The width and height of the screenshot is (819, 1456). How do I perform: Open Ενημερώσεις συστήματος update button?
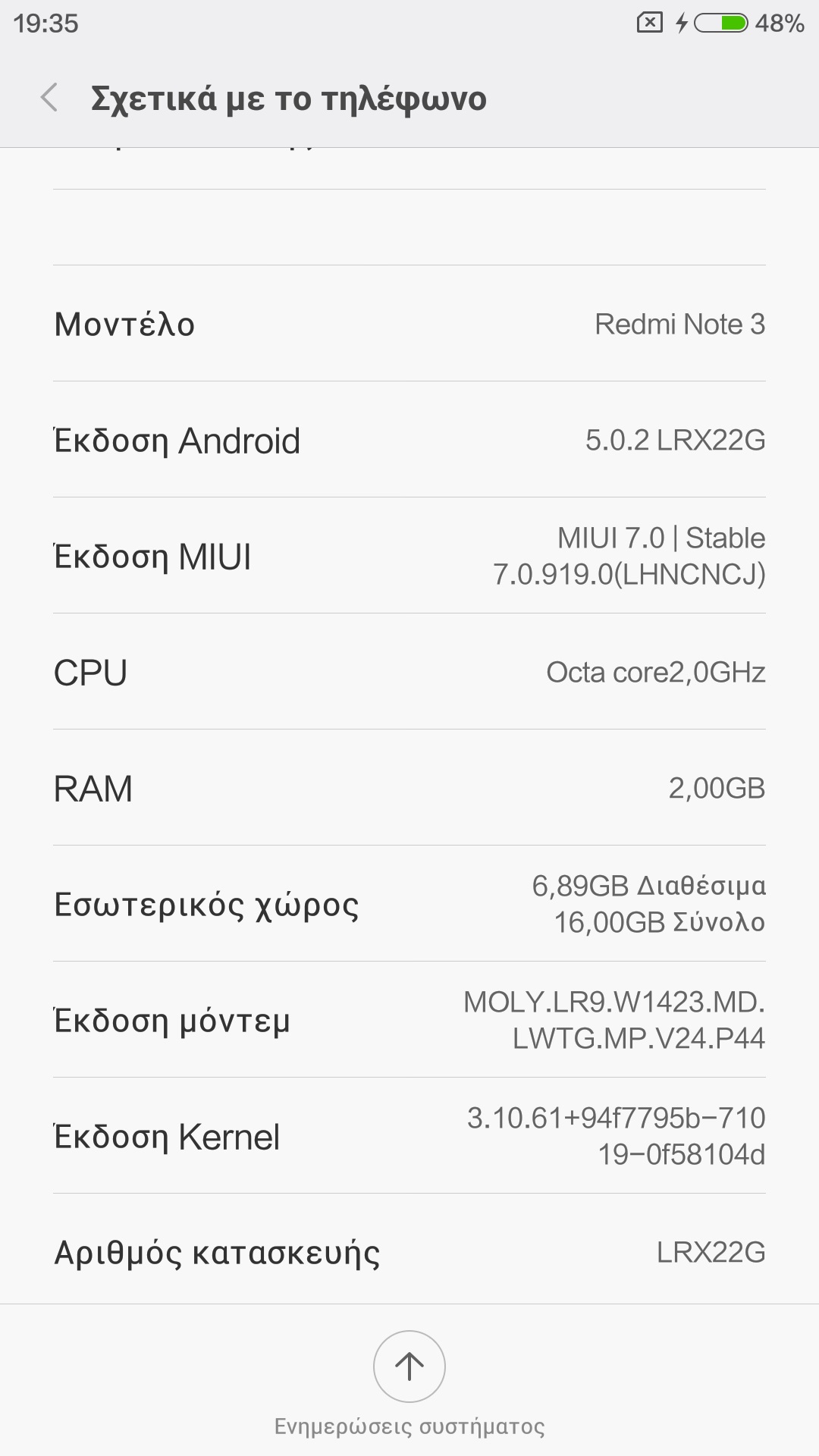point(409,1367)
